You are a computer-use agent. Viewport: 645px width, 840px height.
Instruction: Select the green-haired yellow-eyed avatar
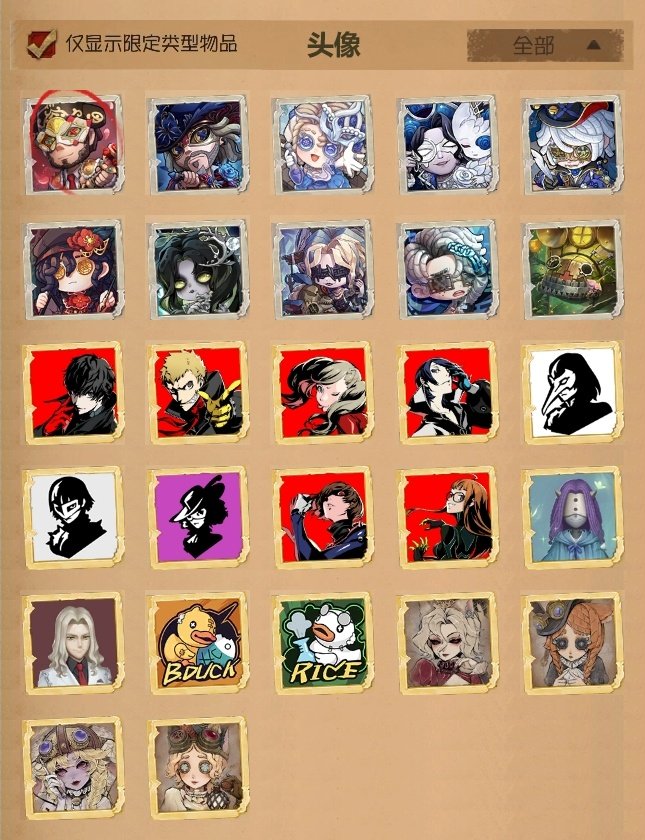[x=197, y=269]
